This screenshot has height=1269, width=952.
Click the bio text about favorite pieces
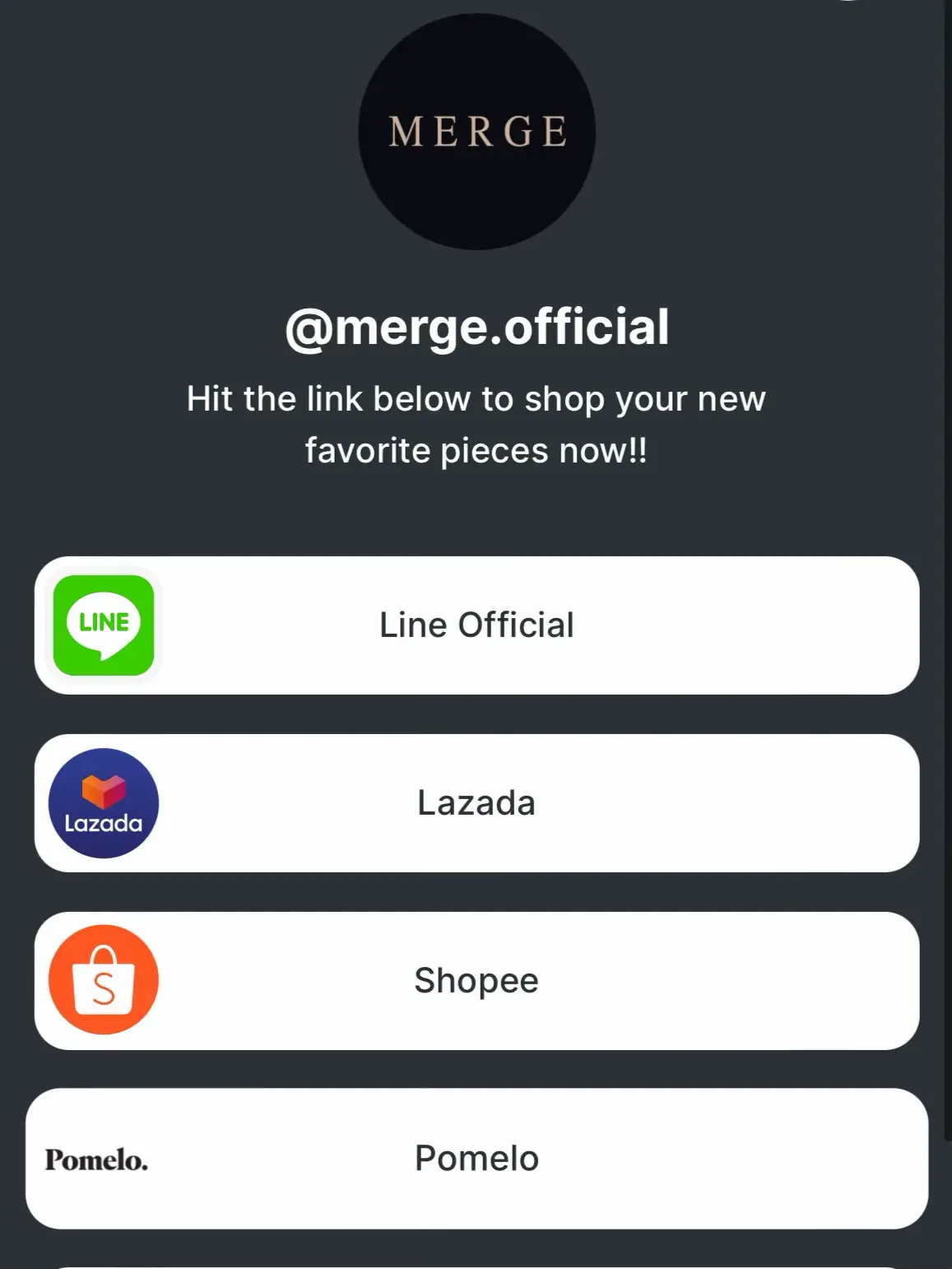coord(476,424)
